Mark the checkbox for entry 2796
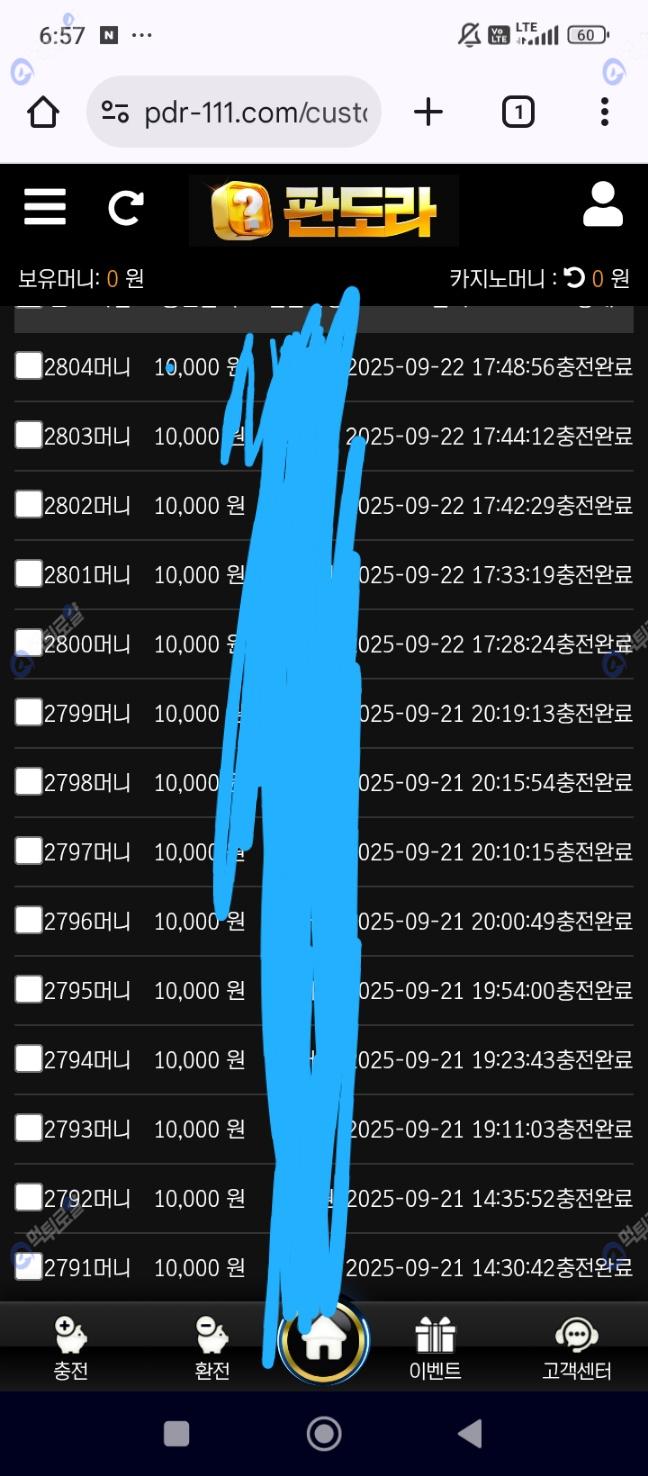 coord(29,920)
